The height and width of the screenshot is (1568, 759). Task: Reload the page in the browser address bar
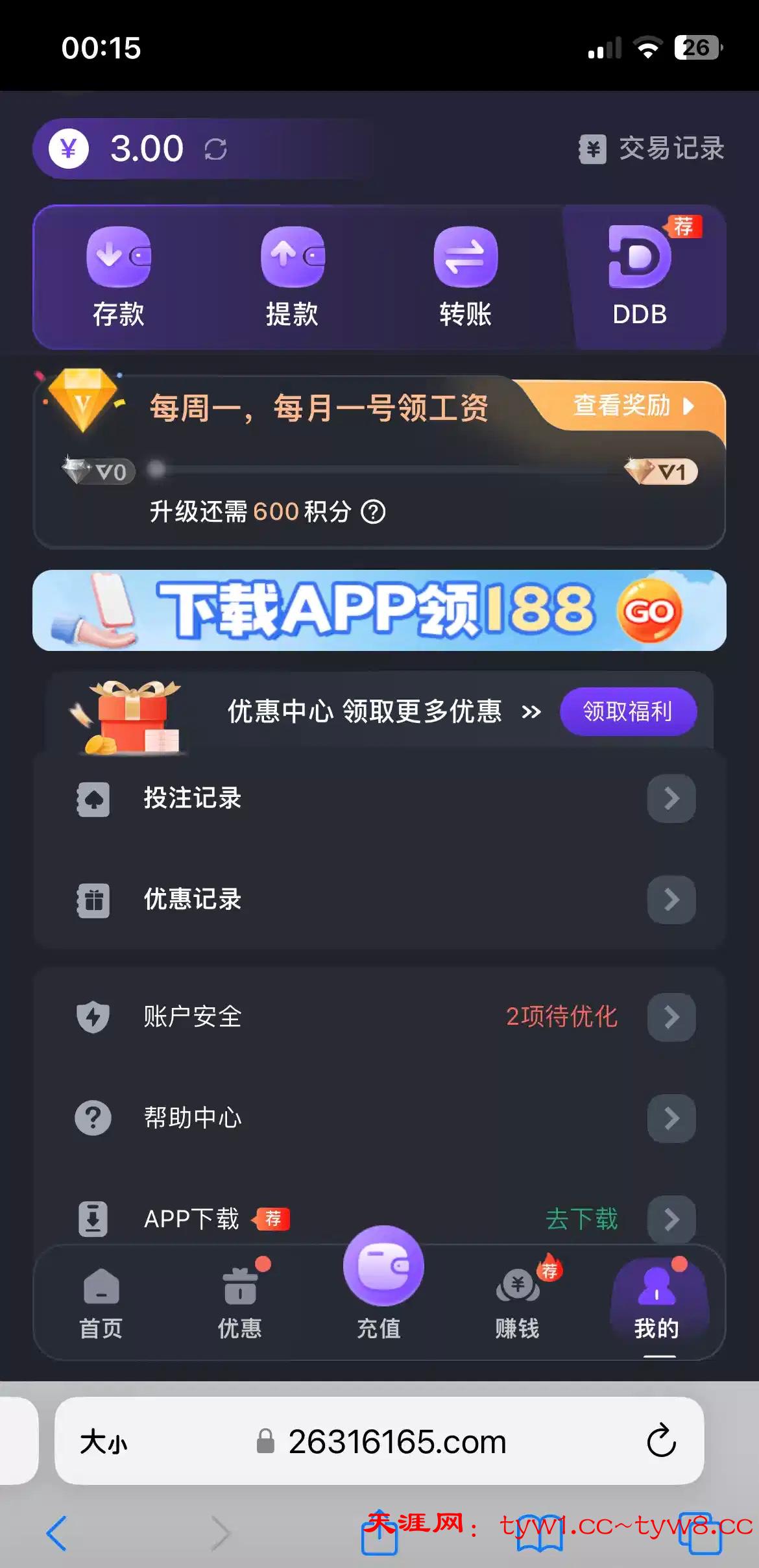click(x=661, y=1441)
